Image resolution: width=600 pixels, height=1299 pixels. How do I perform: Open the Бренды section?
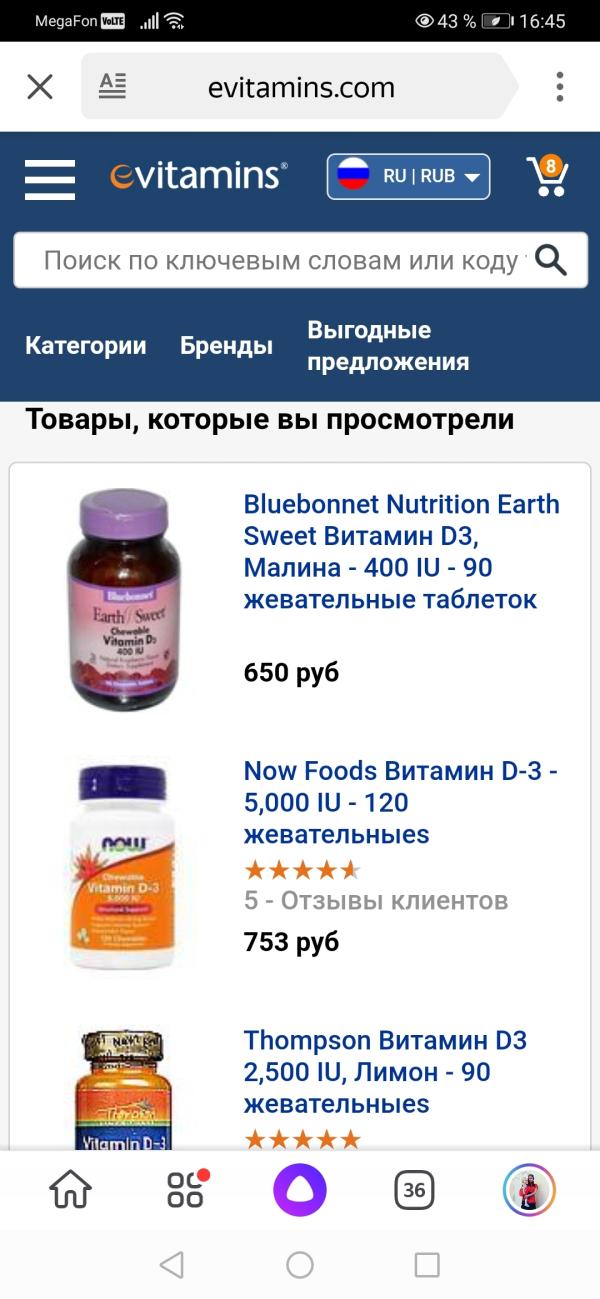coord(226,346)
